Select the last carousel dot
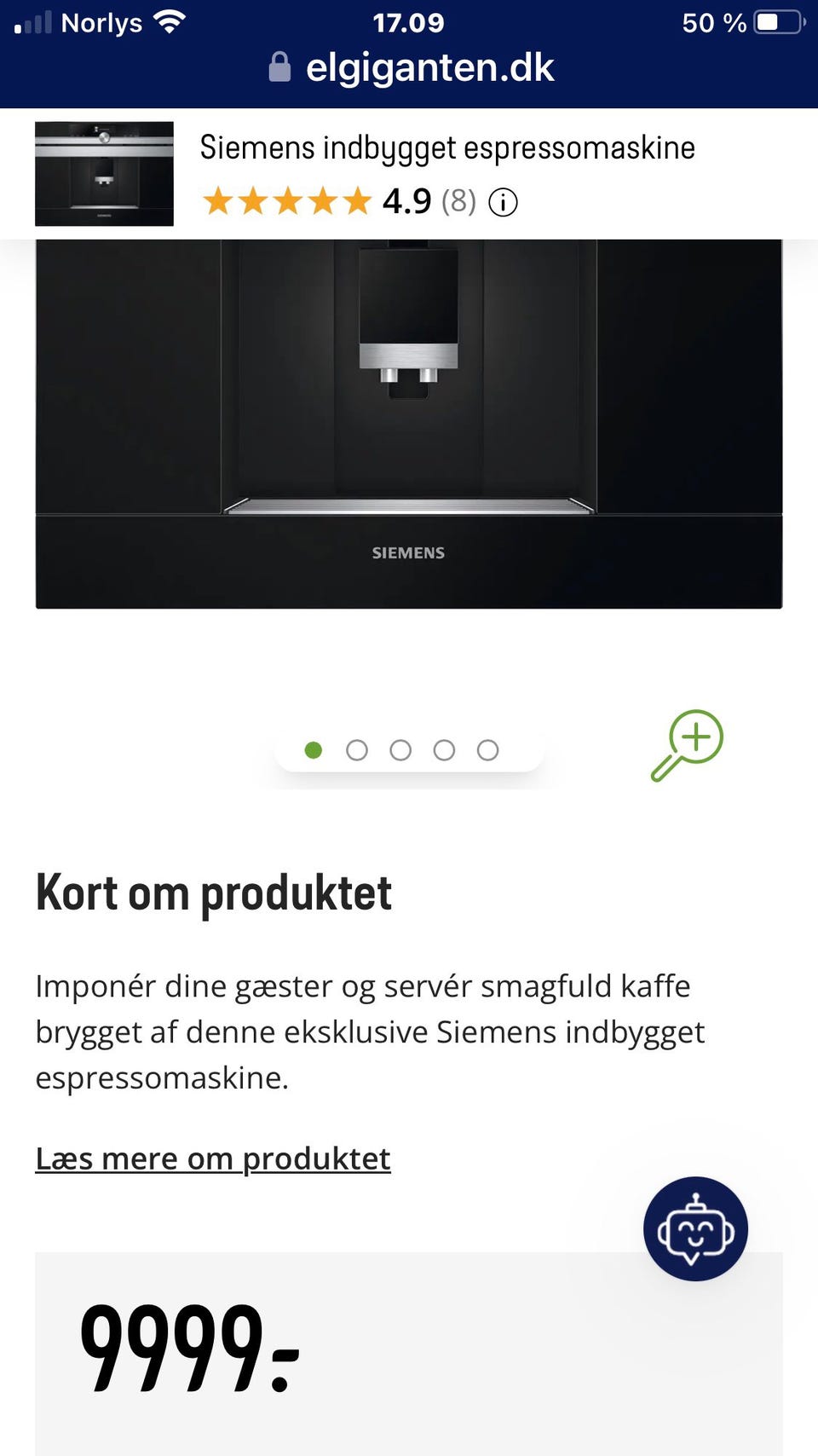 487,750
